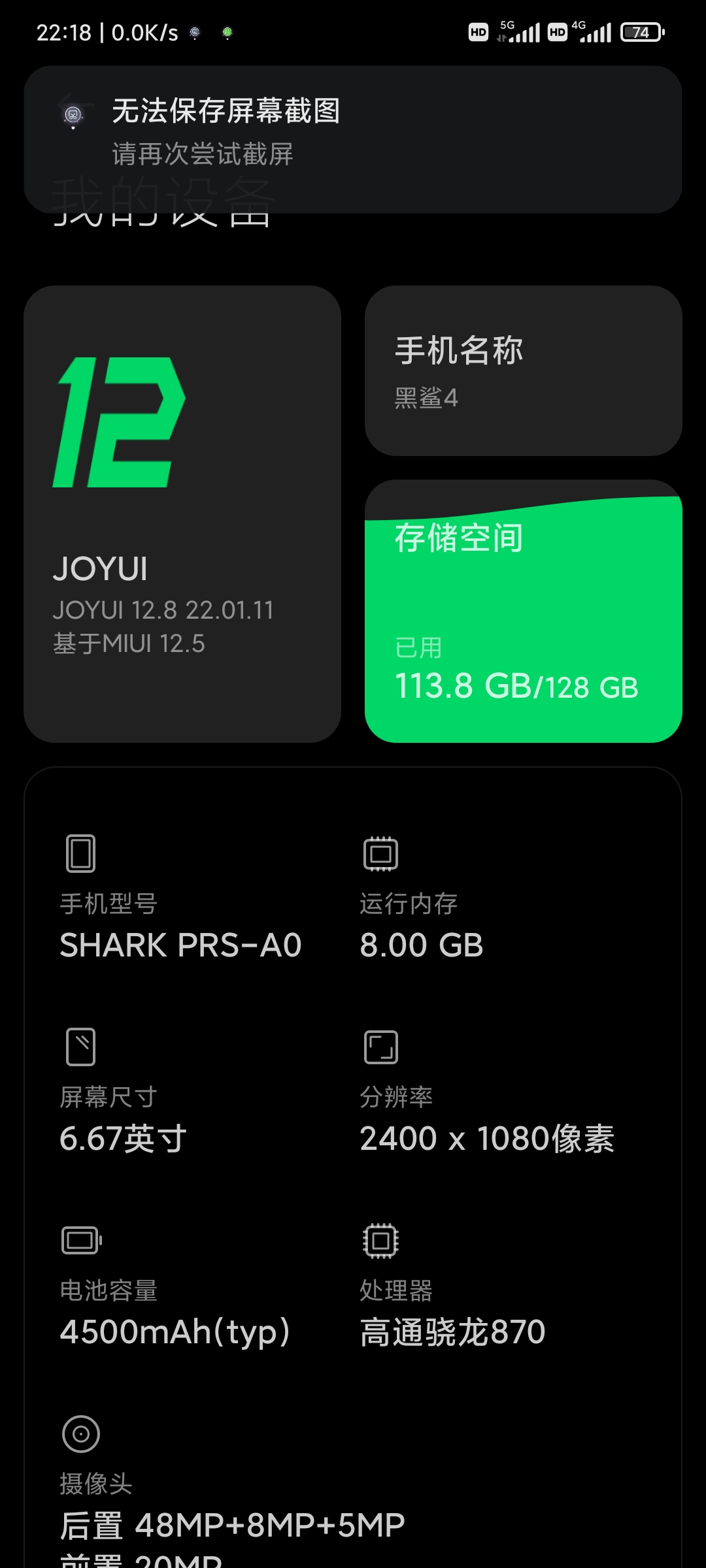Open the 存储空间 storage card
This screenshot has height=1568, width=706.
coord(523,612)
